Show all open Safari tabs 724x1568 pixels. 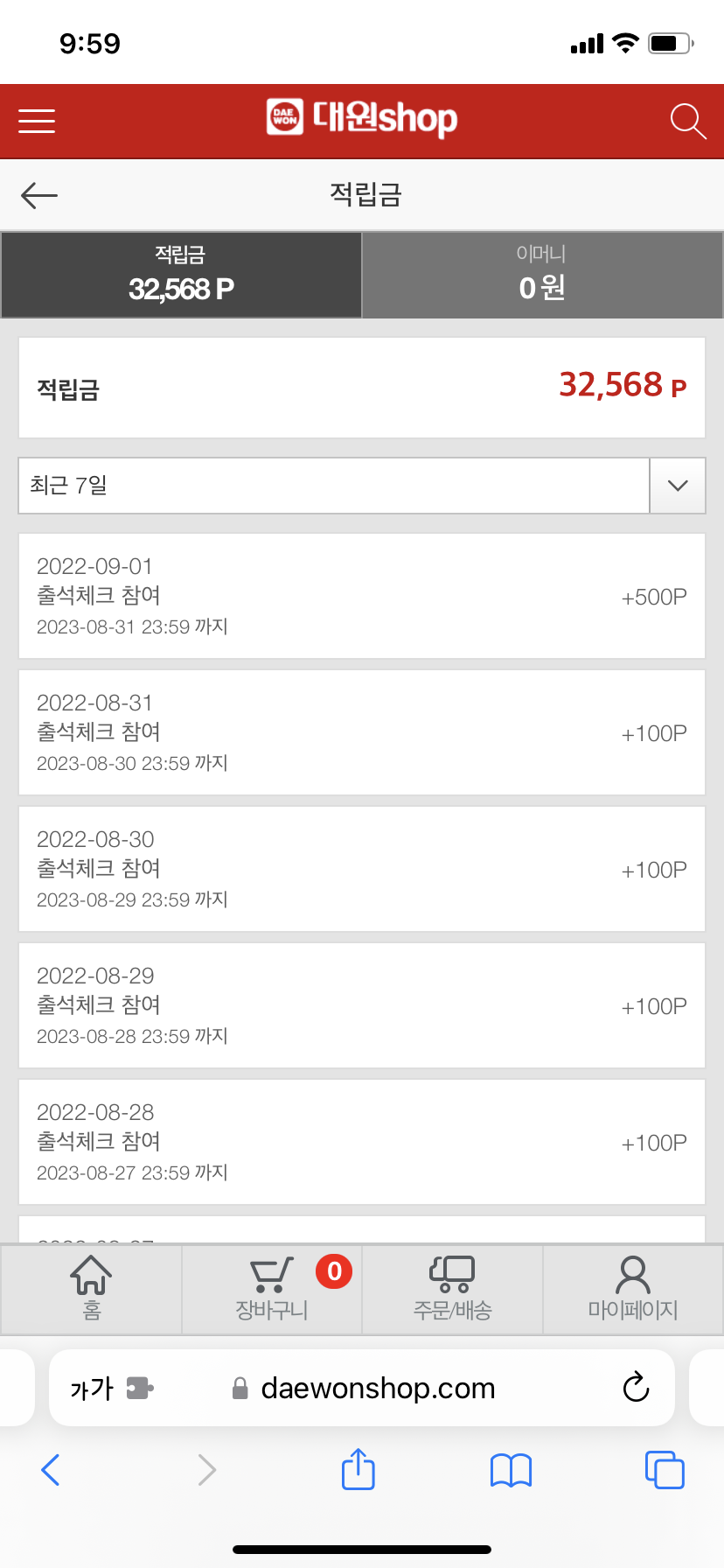[x=665, y=1469]
